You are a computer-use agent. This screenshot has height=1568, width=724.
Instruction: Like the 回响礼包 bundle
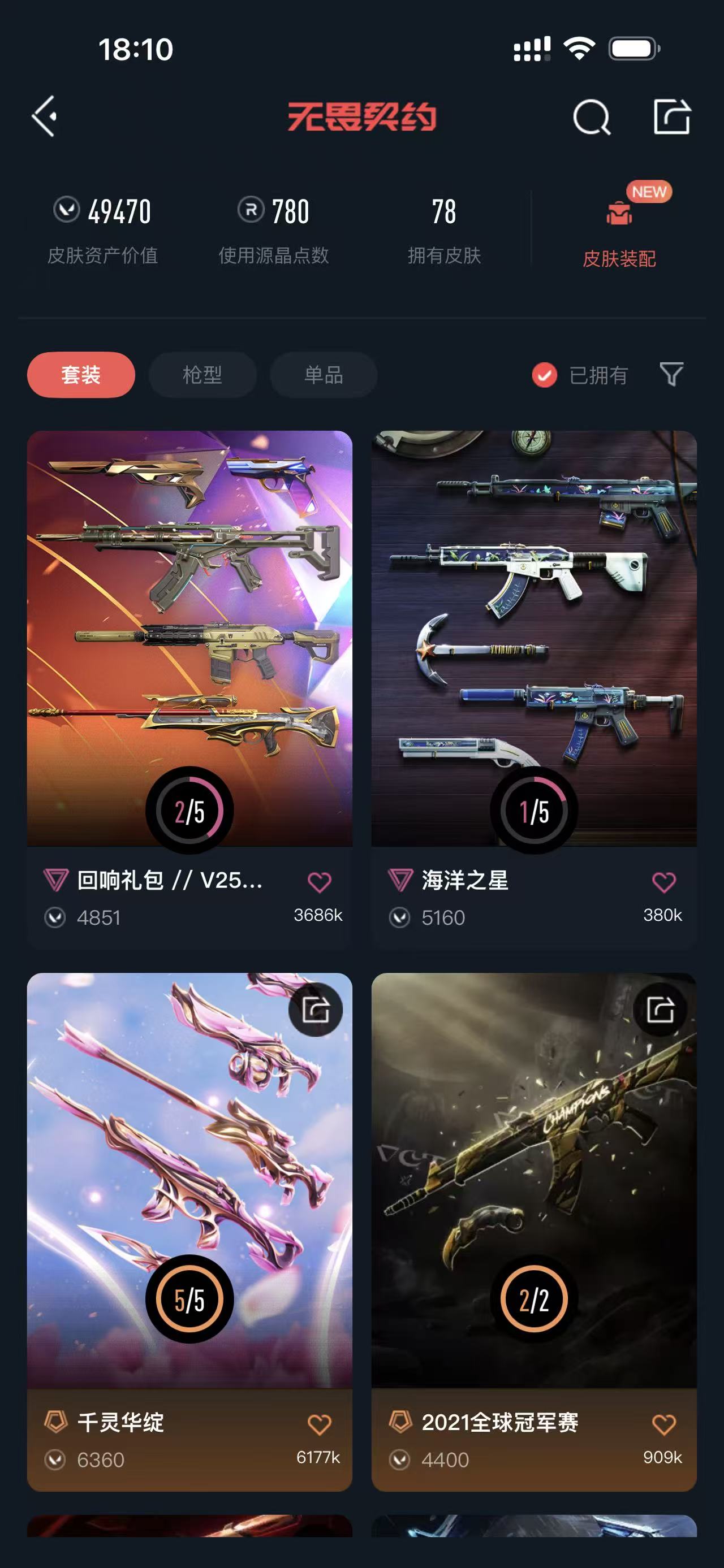click(319, 882)
